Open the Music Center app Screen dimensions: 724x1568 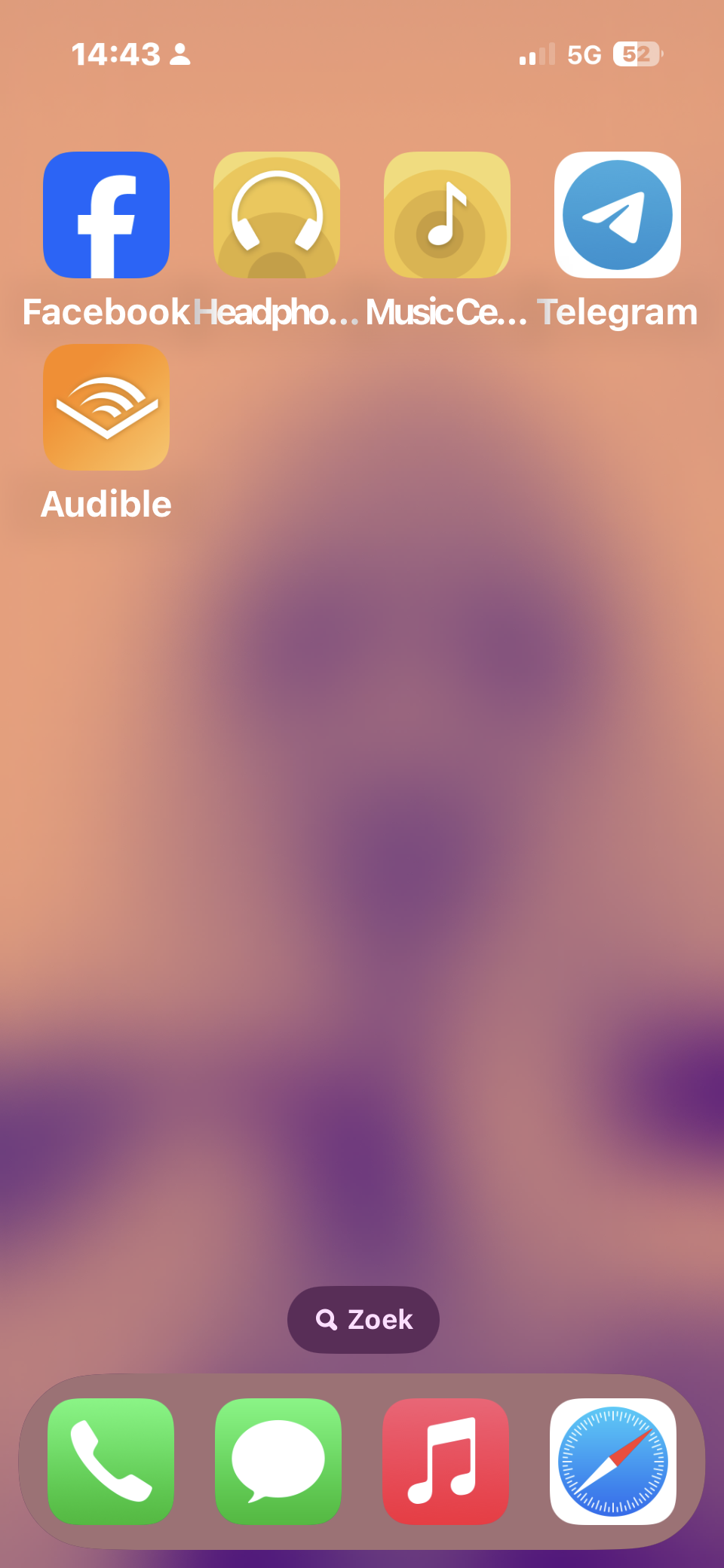pyautogui.click(x=447, y=215)
